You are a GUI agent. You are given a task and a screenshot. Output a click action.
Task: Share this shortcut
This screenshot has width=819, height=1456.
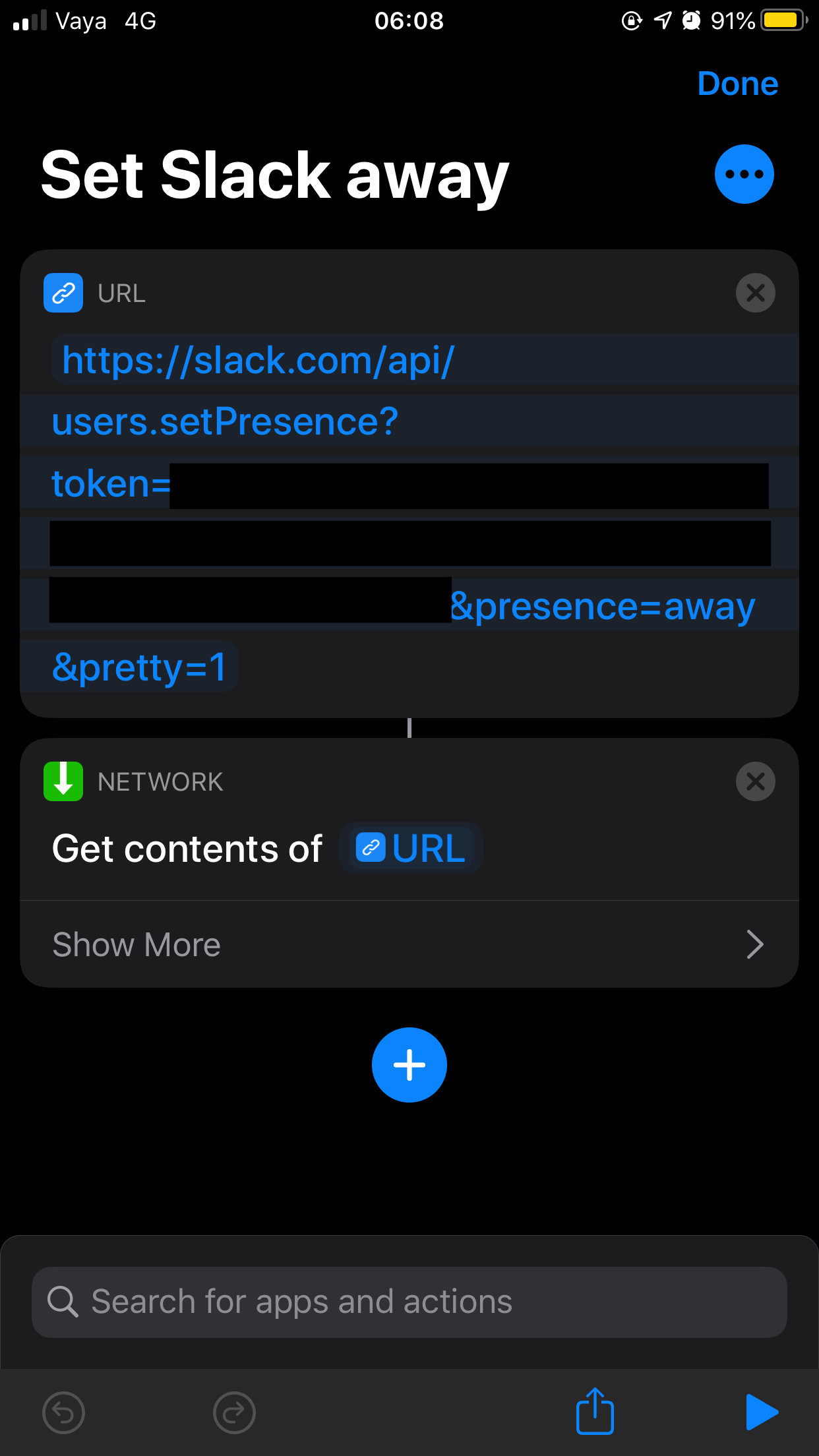(595, 1411)
